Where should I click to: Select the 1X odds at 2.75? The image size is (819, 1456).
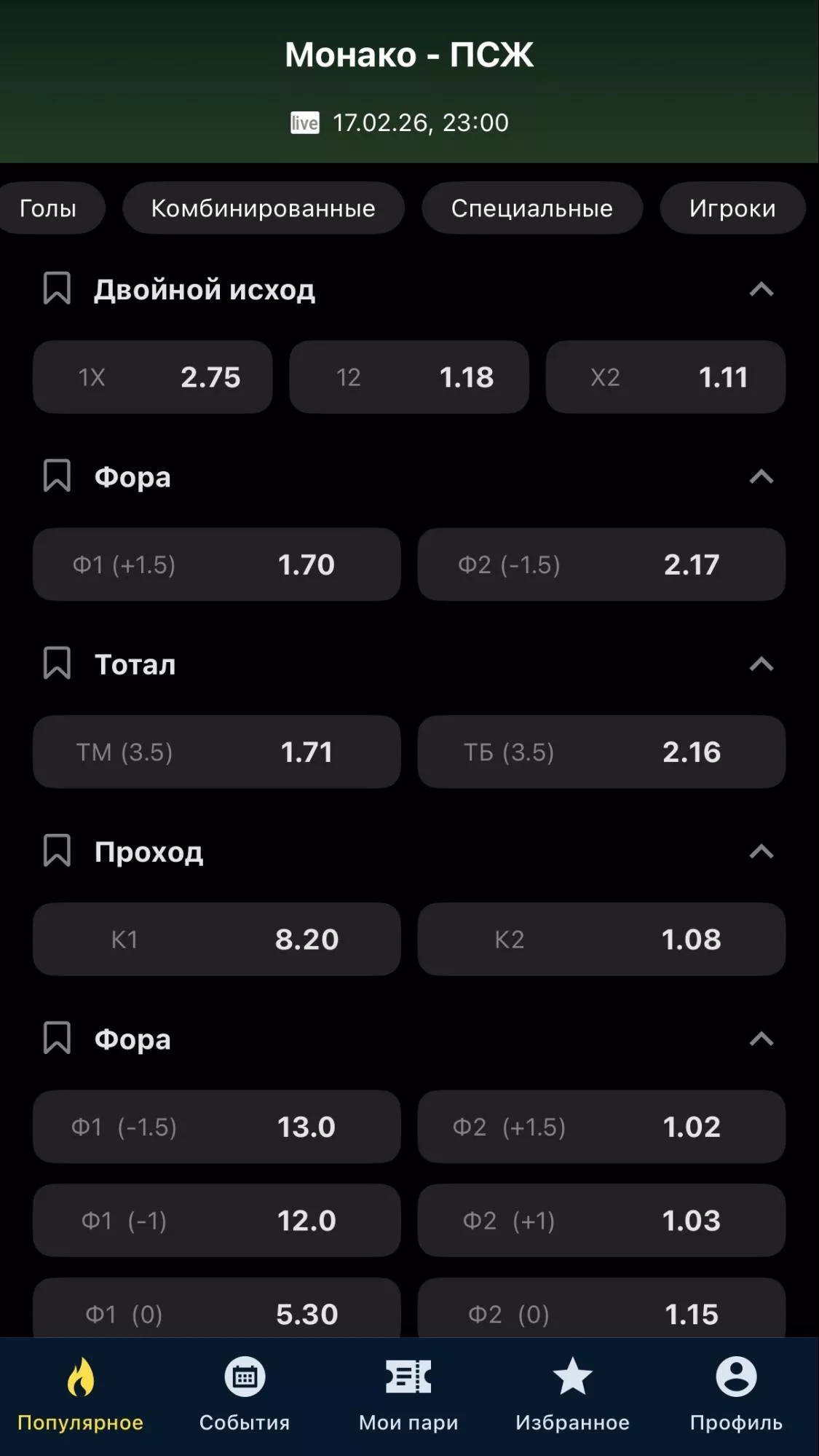(152, 377)
